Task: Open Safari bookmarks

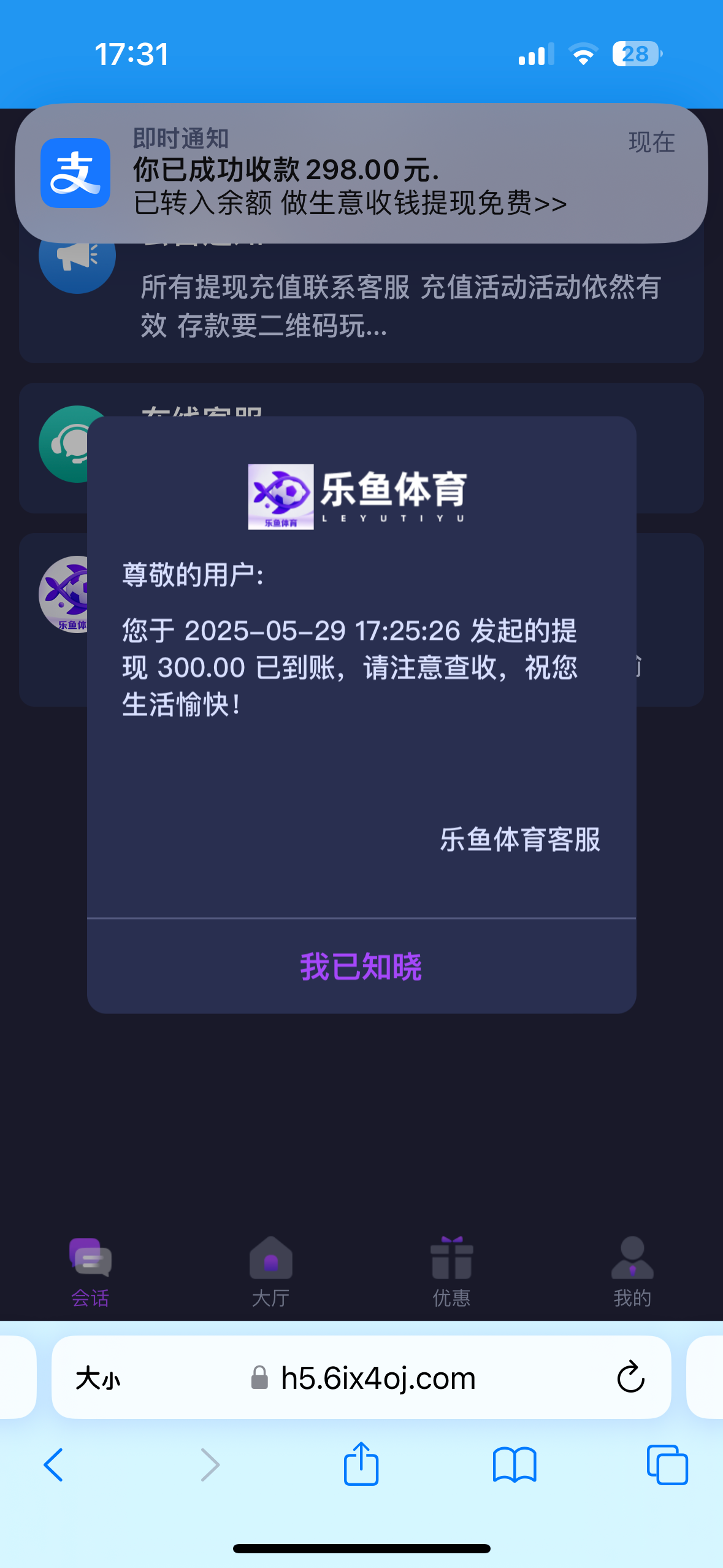Action: pos(514,1465)
